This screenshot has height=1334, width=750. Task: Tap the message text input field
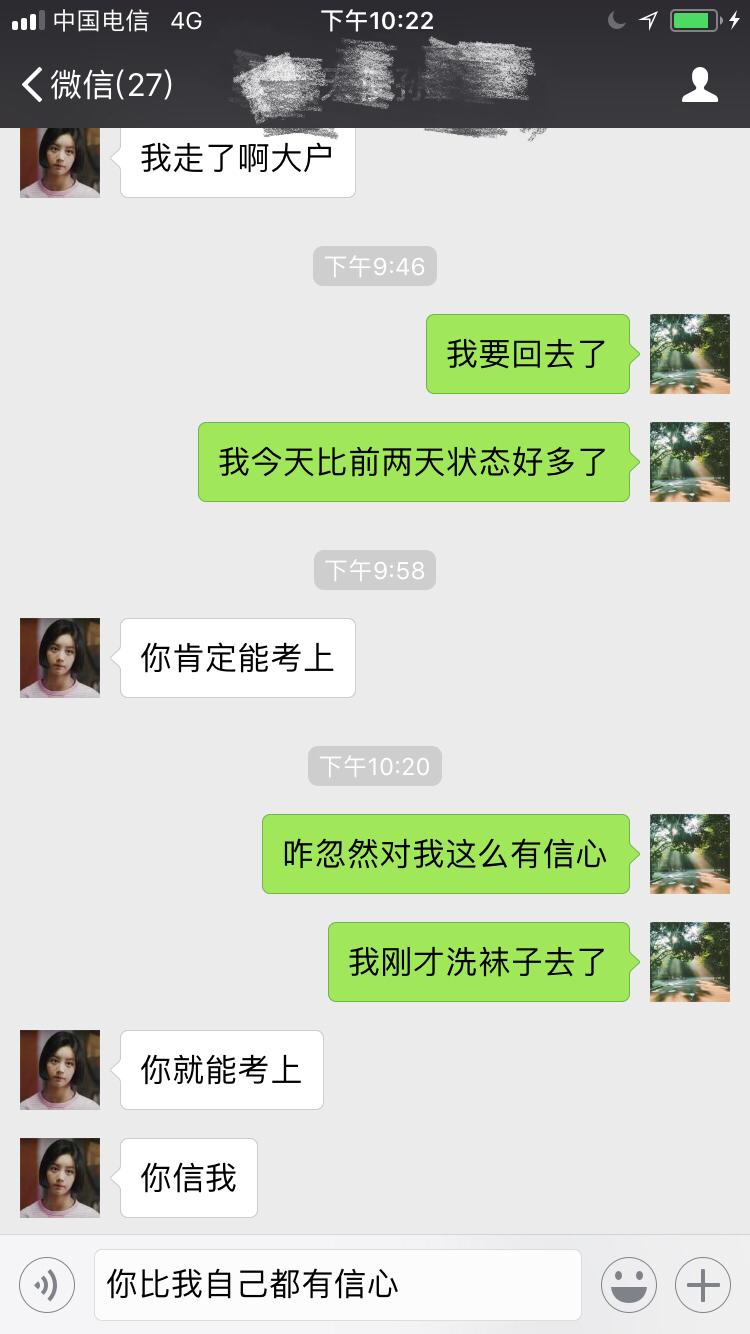pyautogui.click(x=337, y=1284)
